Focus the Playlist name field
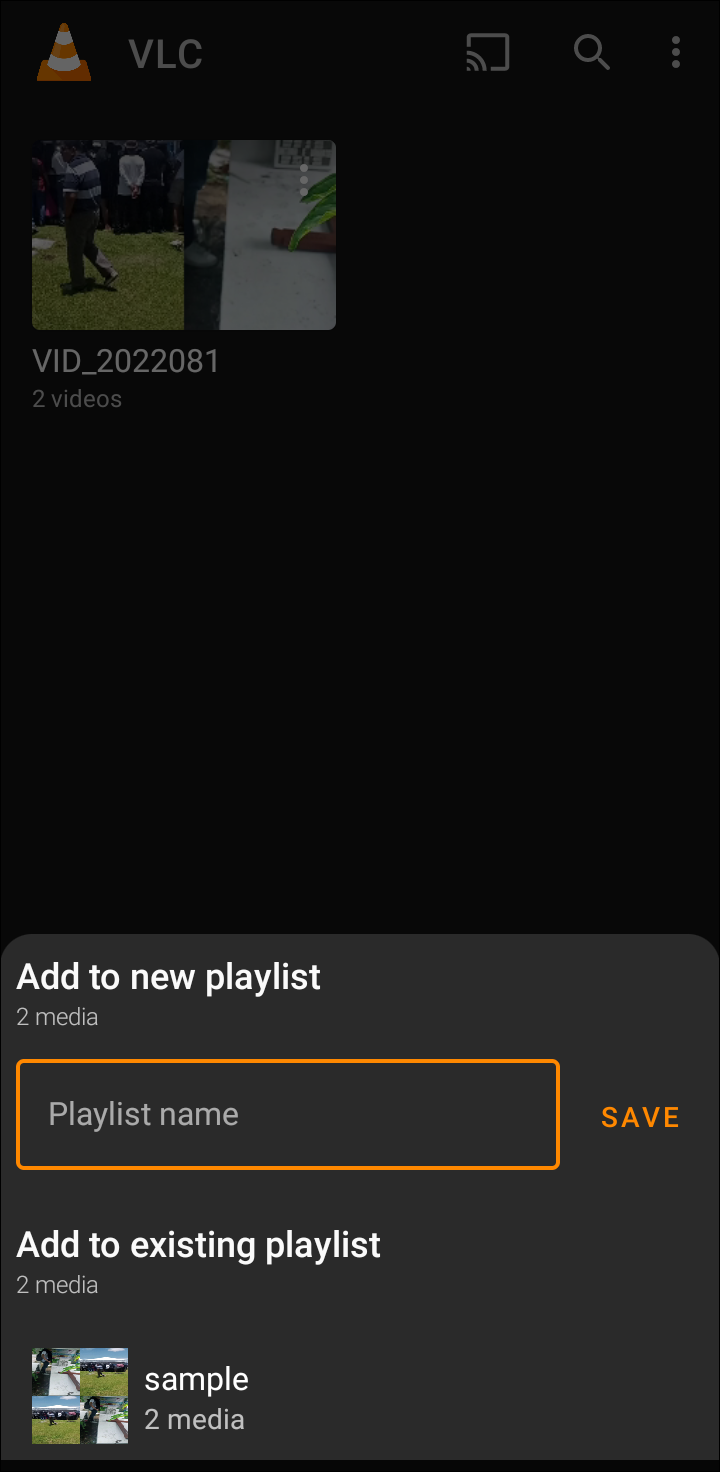Viewport: 720px width, 1472px height. [287, 1114]
